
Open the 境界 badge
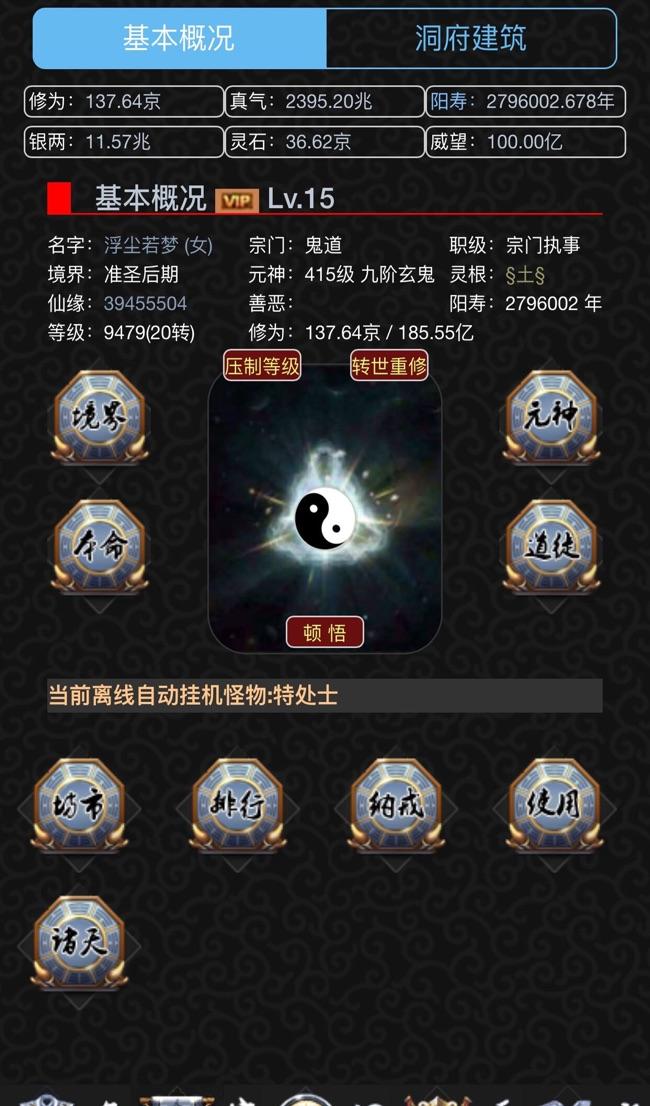point(99,417)
